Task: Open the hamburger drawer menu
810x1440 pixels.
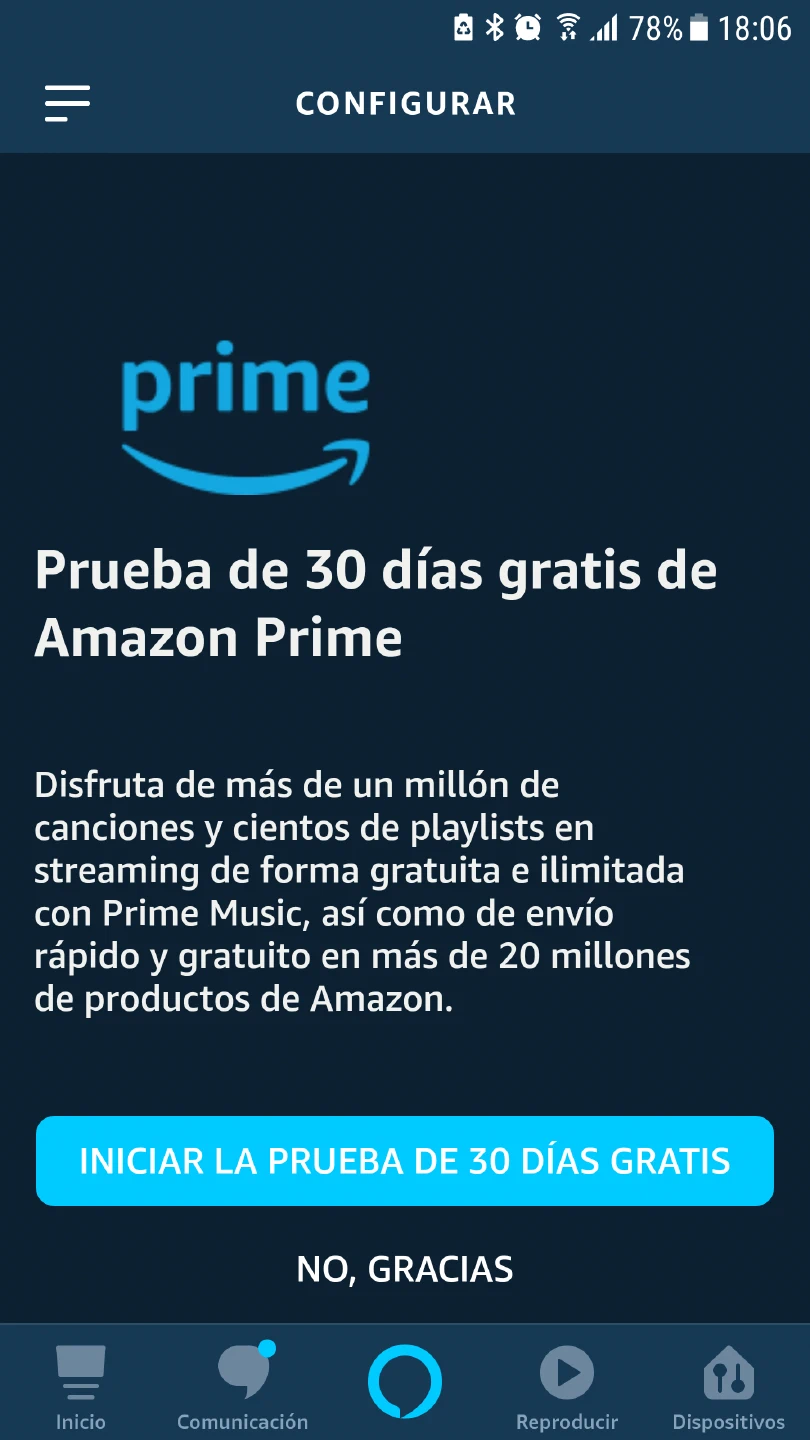Action: (x=67, y=103)
